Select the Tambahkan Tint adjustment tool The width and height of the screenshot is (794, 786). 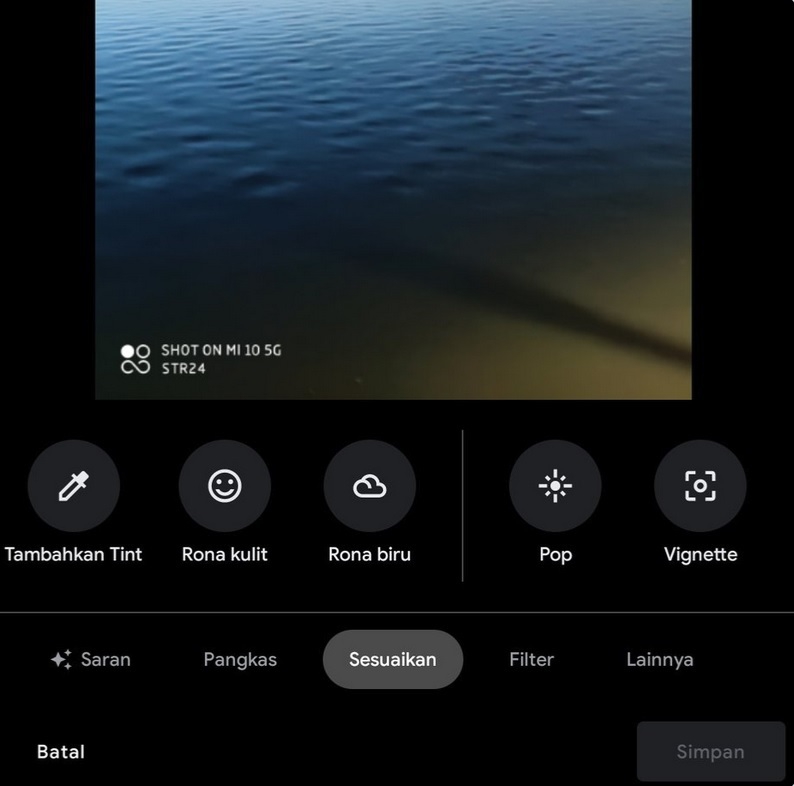point(74,487)
